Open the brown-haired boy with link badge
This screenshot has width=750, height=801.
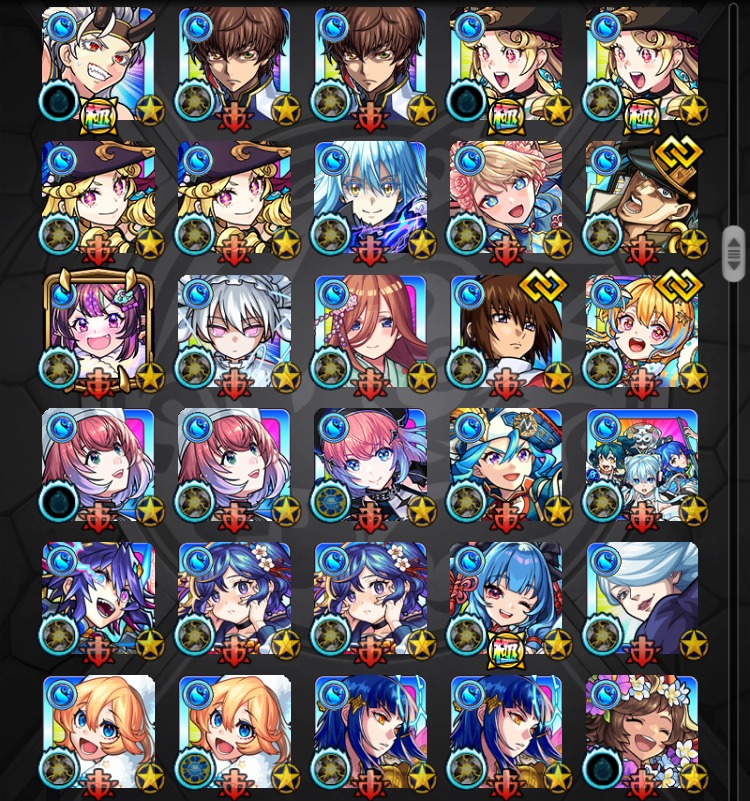click(x=506, y=332)
